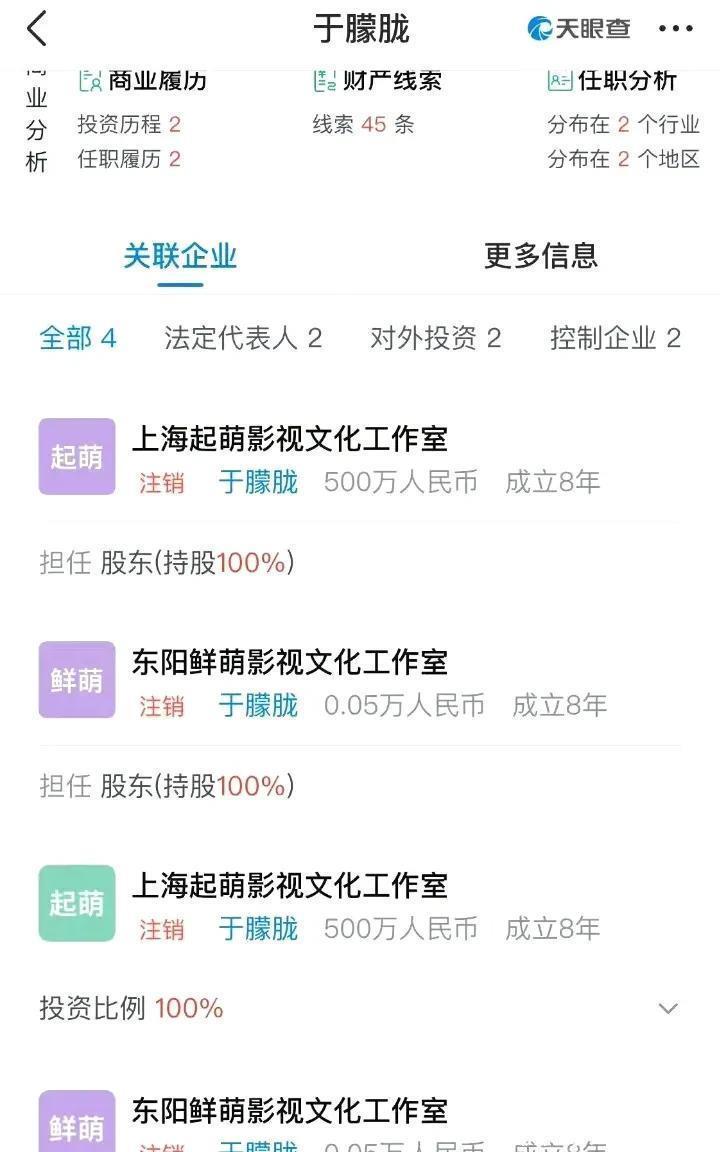Viewport: 722px width, 1152px height.
Task: Expand the 投资比例 100% chevron
Action: click(668, 1009)
